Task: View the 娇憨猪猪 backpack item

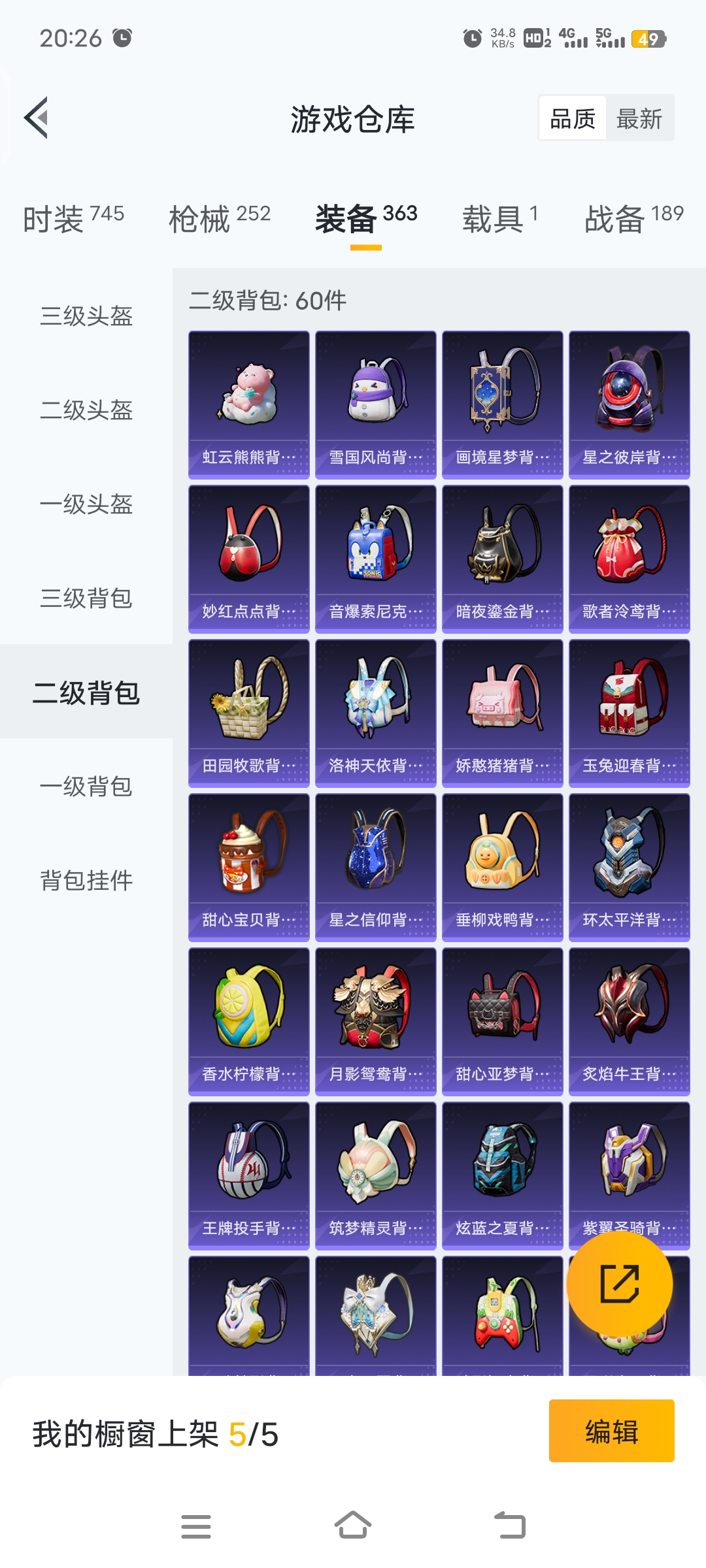Action: tap(503, 713)
